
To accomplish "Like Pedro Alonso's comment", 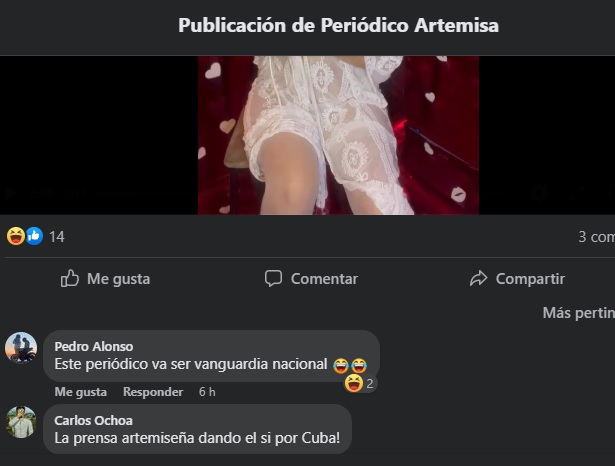I will (80, 392).
